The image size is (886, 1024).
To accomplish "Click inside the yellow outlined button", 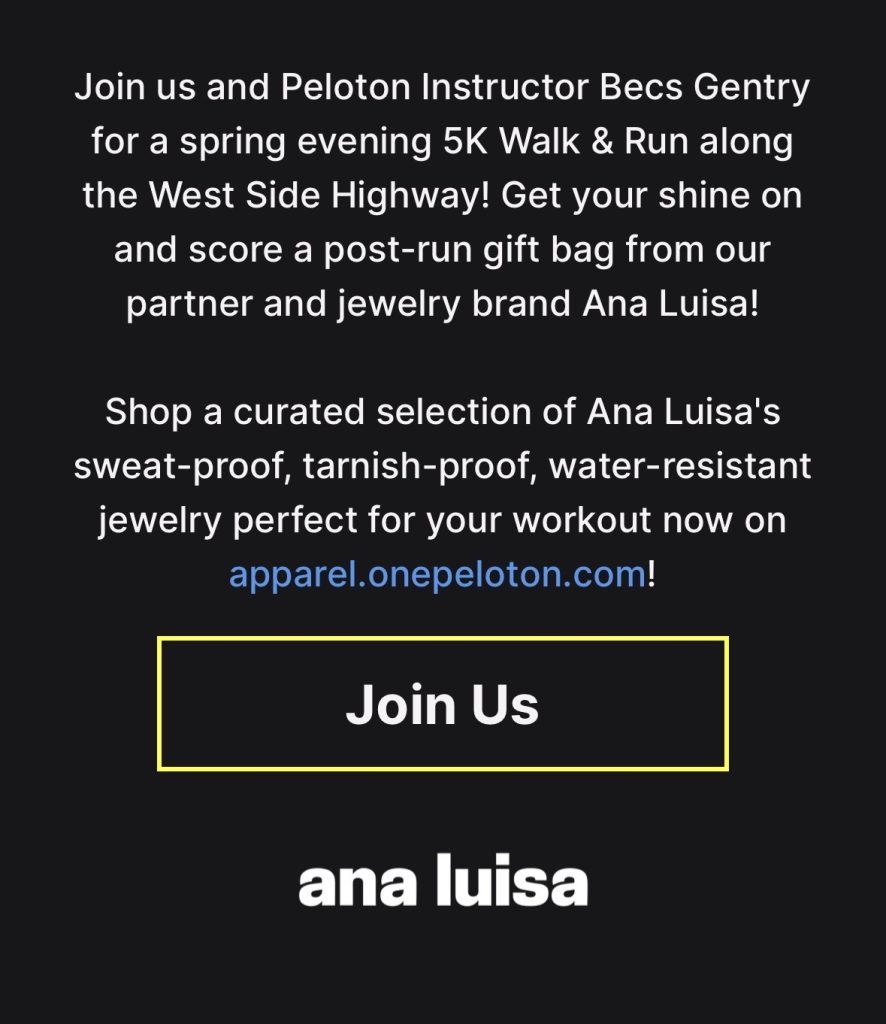I will click(x=443, y=704).
